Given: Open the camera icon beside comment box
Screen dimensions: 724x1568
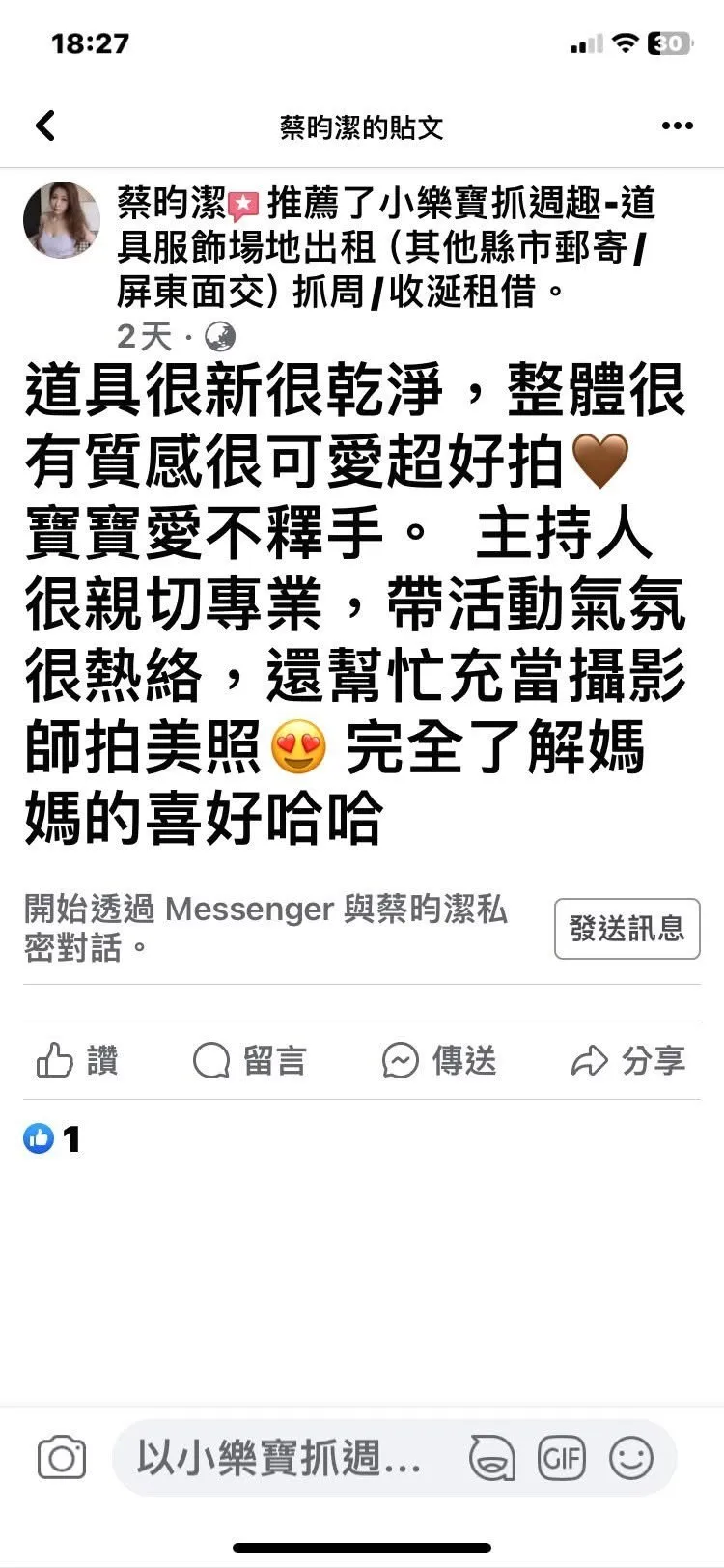Looking at the screenshot, I should (x=62, y=1458).
